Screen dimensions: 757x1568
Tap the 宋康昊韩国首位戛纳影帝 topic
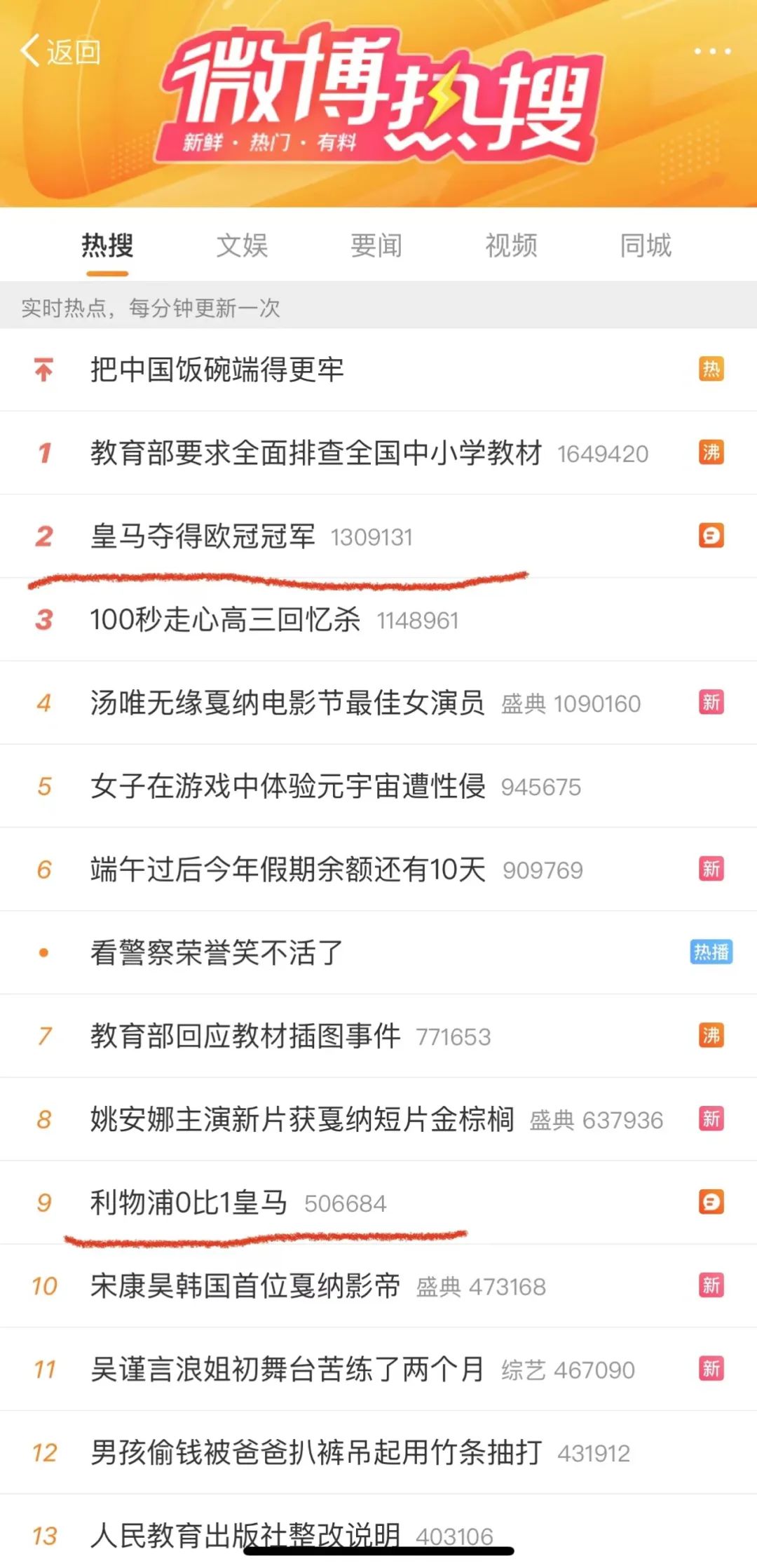click(245, 1286)
